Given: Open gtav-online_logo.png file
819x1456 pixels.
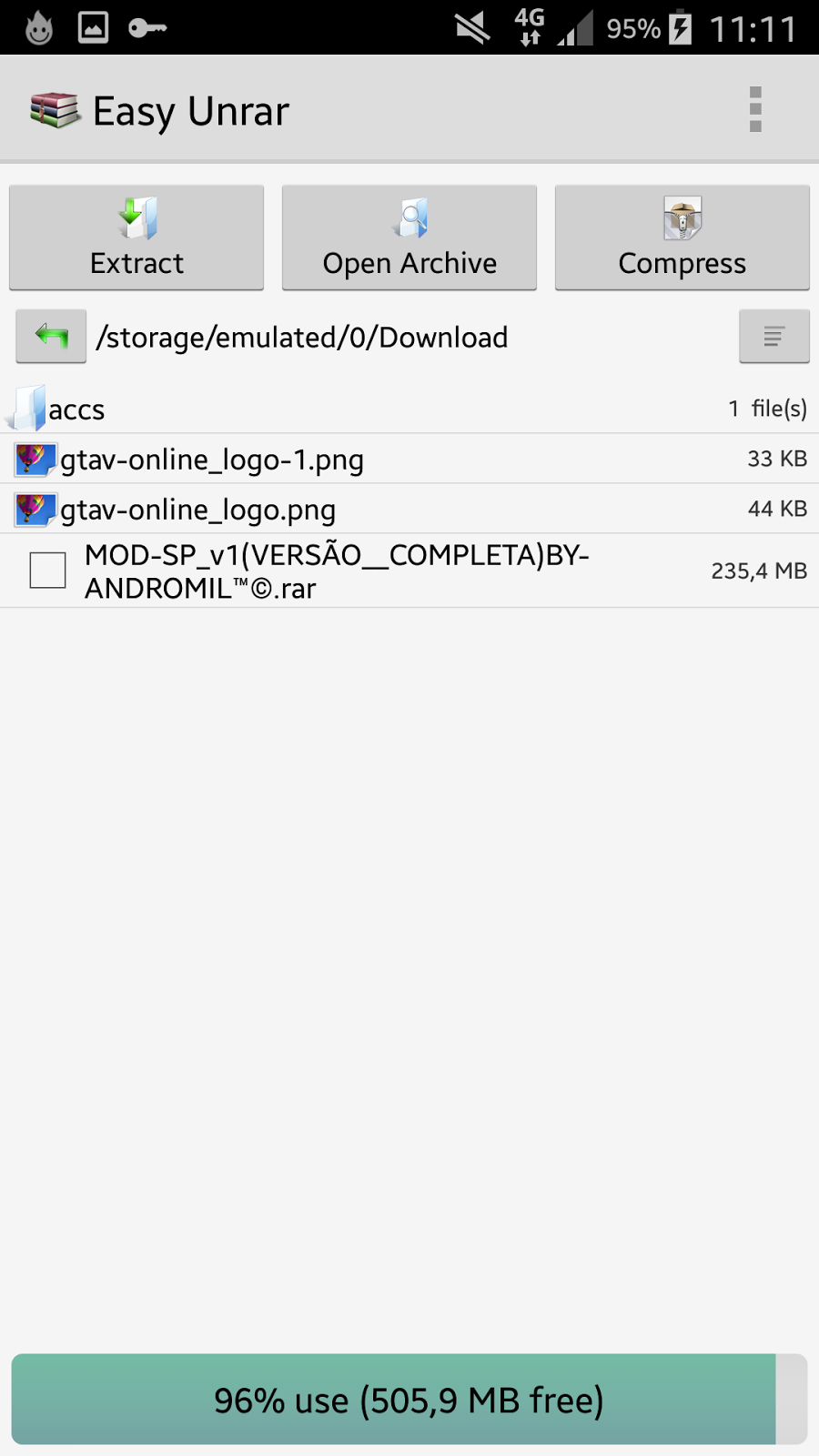Looking at the screenshot, I should click(197, 510).
